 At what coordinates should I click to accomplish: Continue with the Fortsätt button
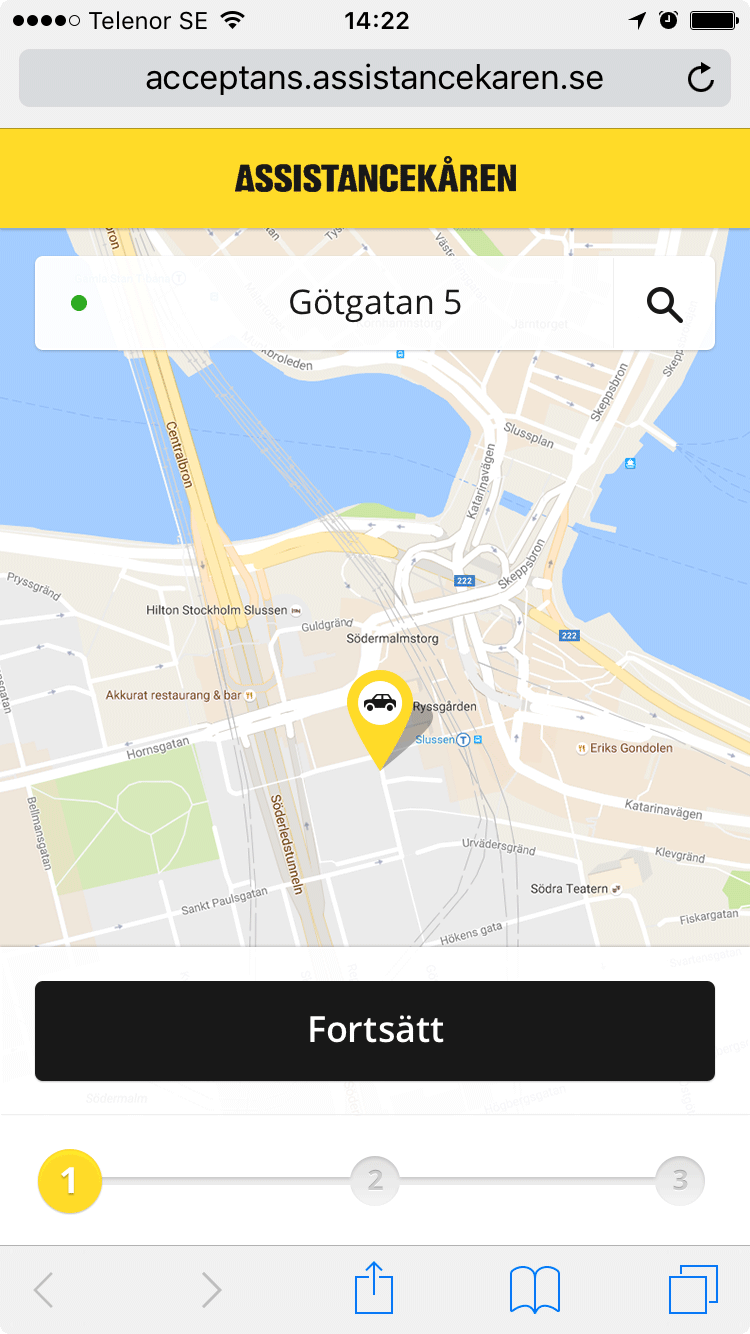click(x=375, y=1030)
